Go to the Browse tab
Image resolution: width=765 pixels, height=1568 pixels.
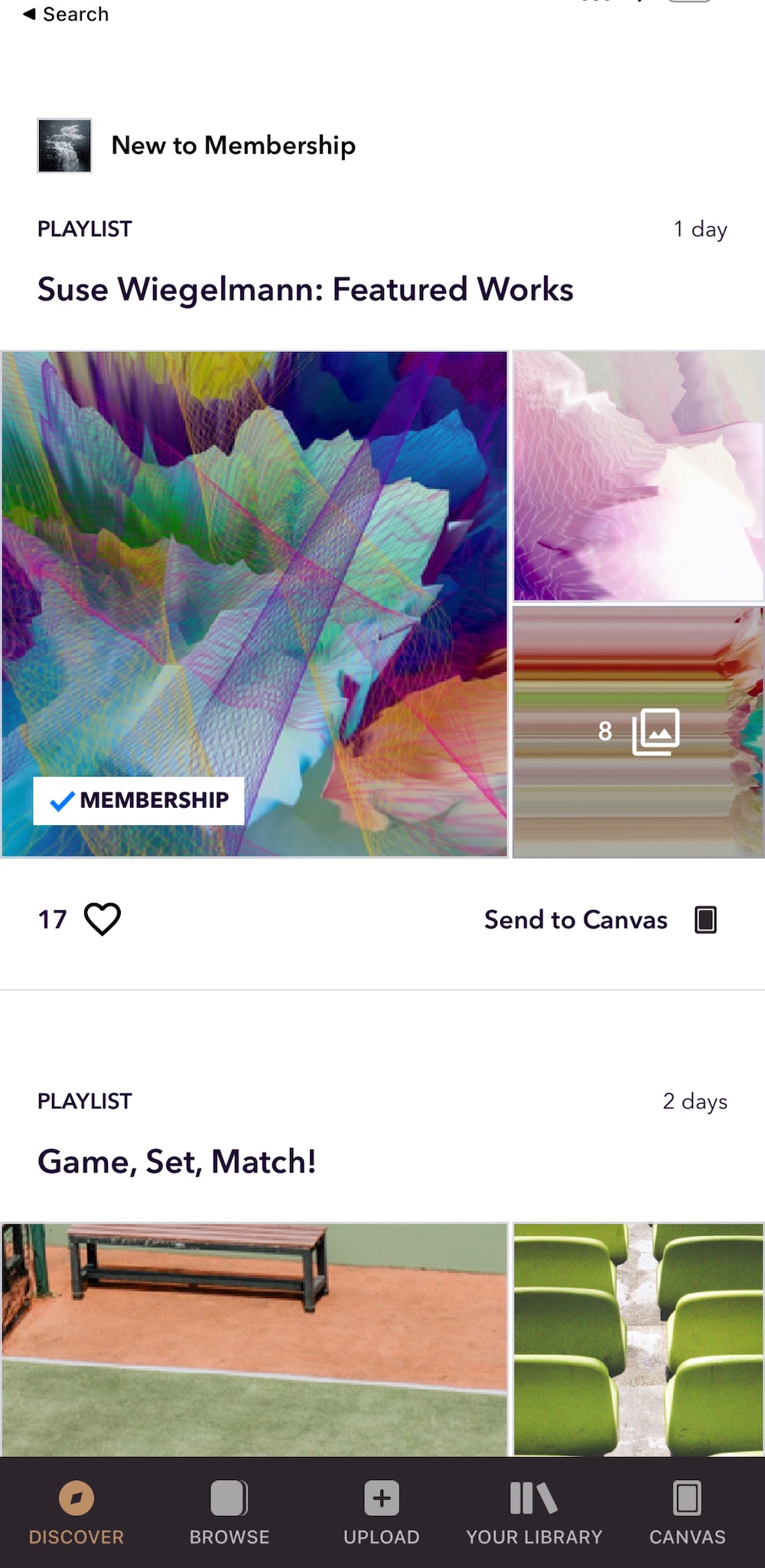229,1512
